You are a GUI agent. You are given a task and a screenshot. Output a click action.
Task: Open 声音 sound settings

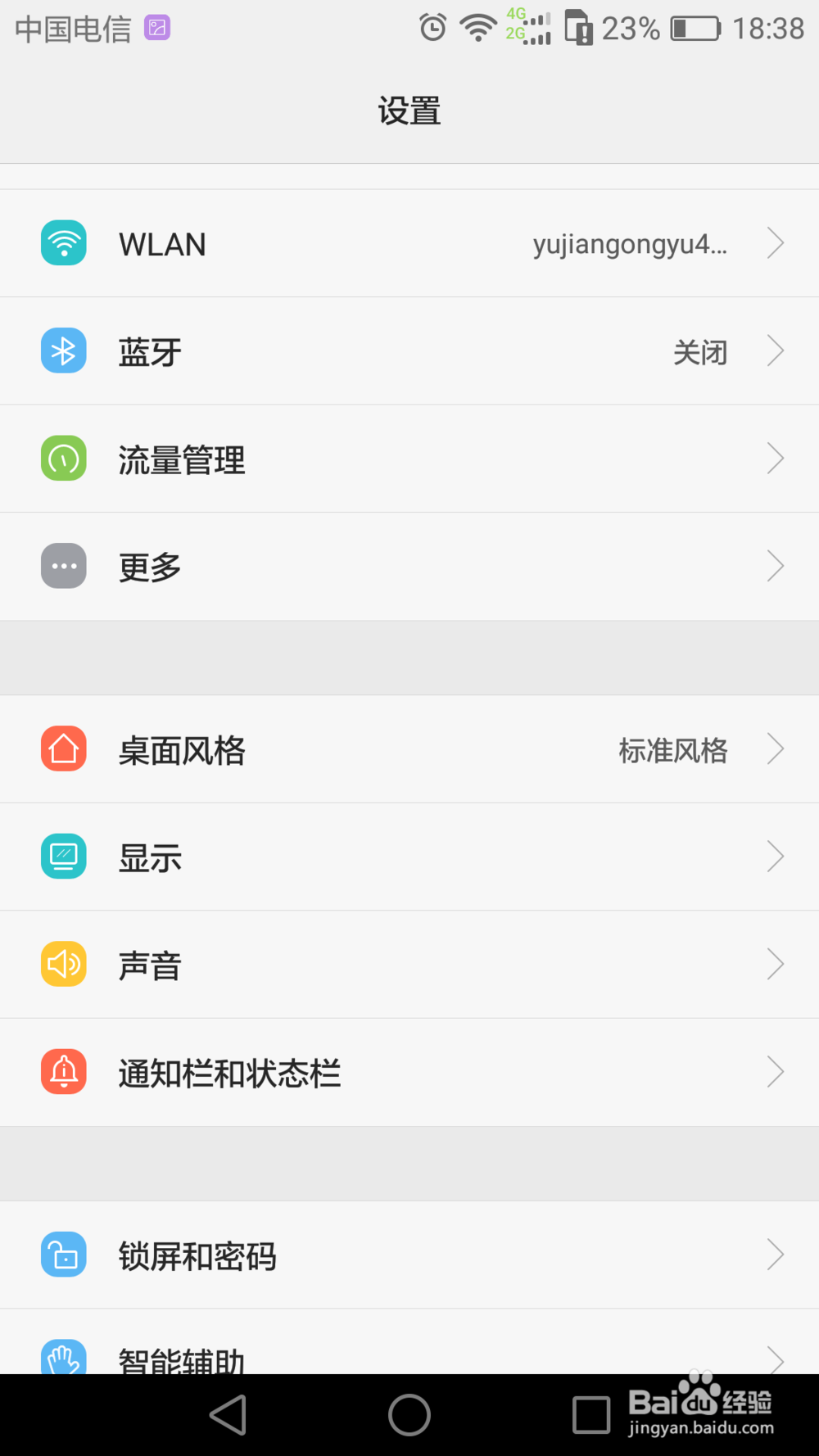click(x=409, y=965)
